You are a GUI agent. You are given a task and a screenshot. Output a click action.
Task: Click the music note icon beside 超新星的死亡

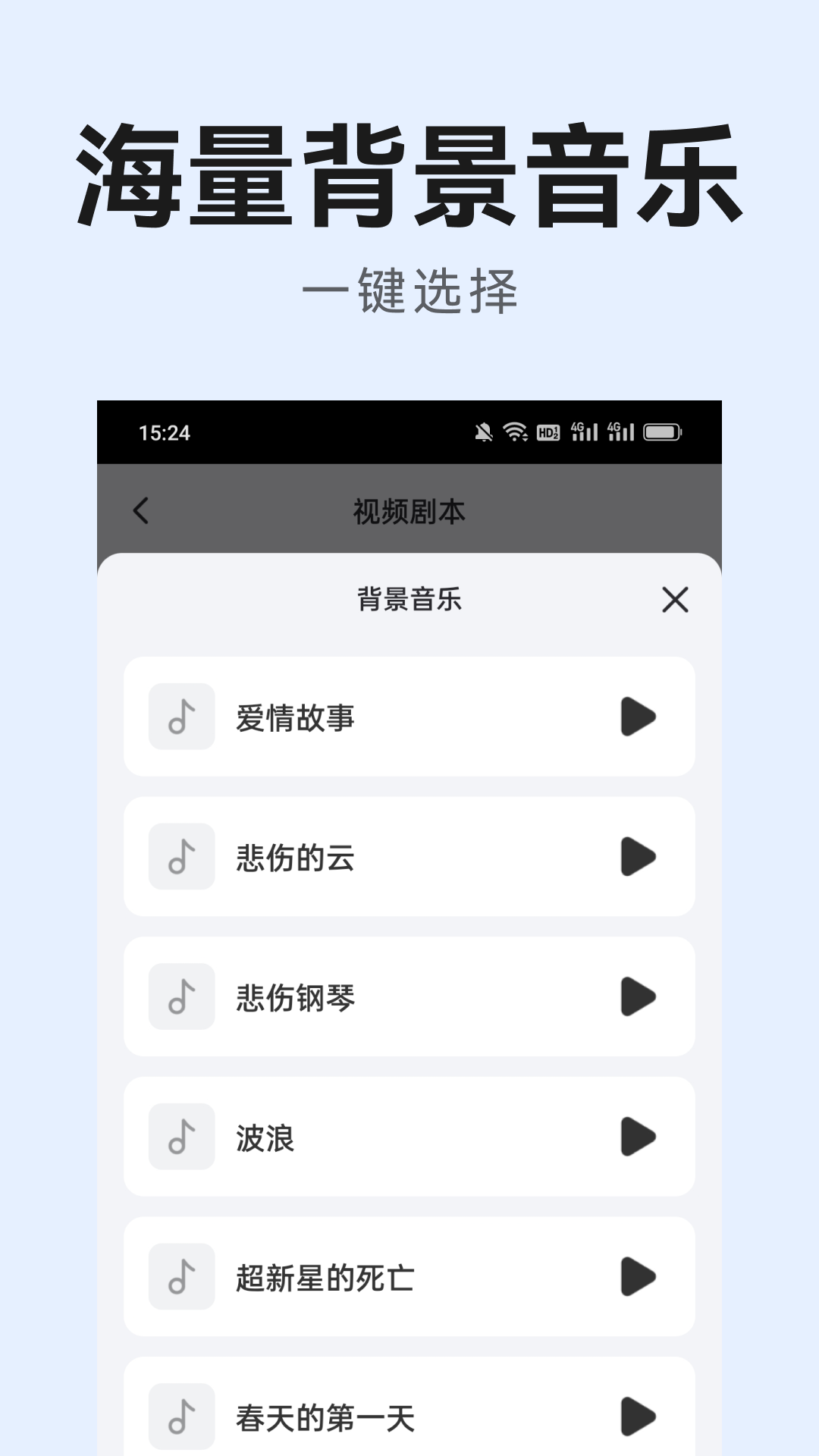pyautogui.click(x=181, y=1277)
